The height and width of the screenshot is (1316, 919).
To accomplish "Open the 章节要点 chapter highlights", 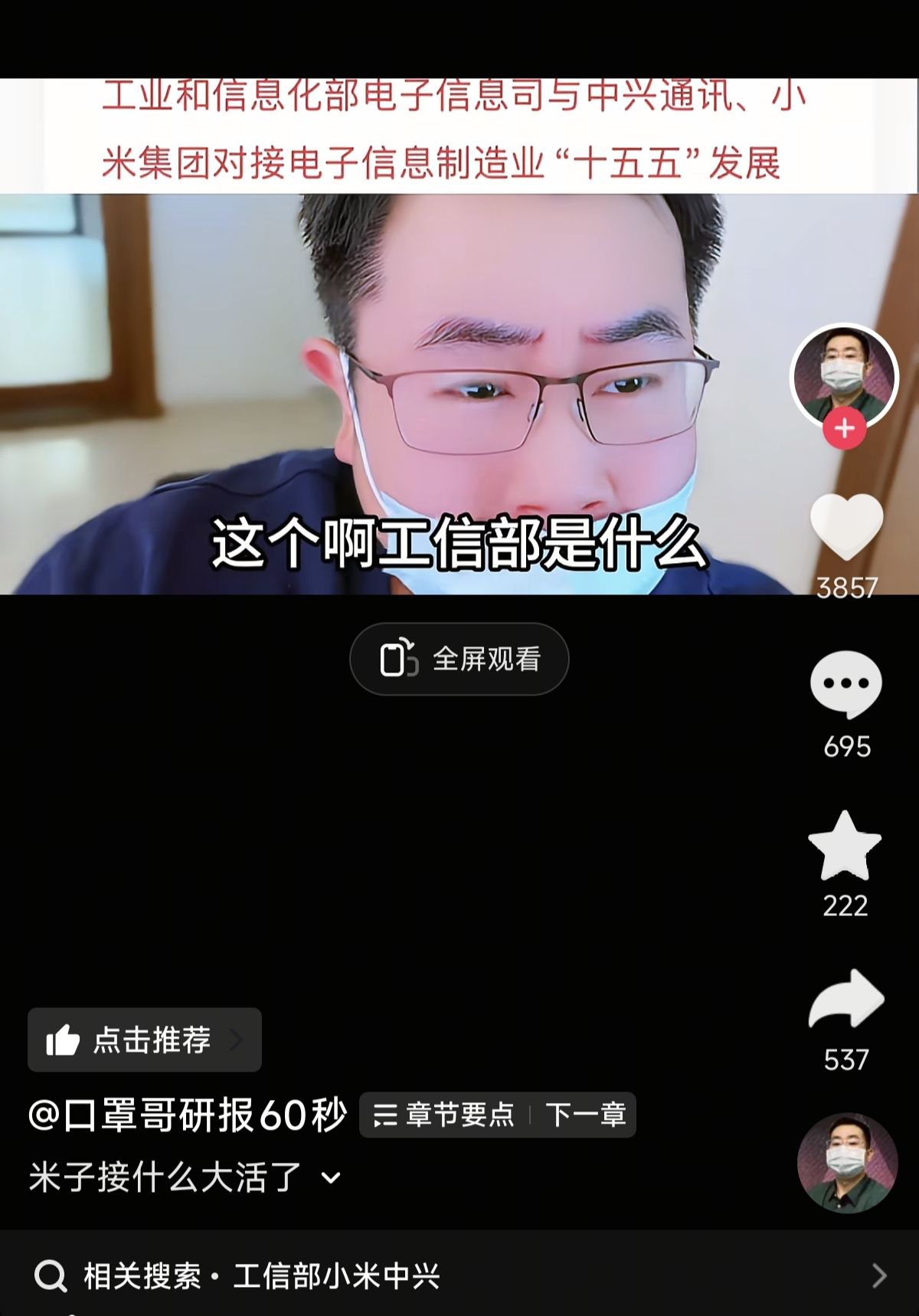I will (444, 1115).
